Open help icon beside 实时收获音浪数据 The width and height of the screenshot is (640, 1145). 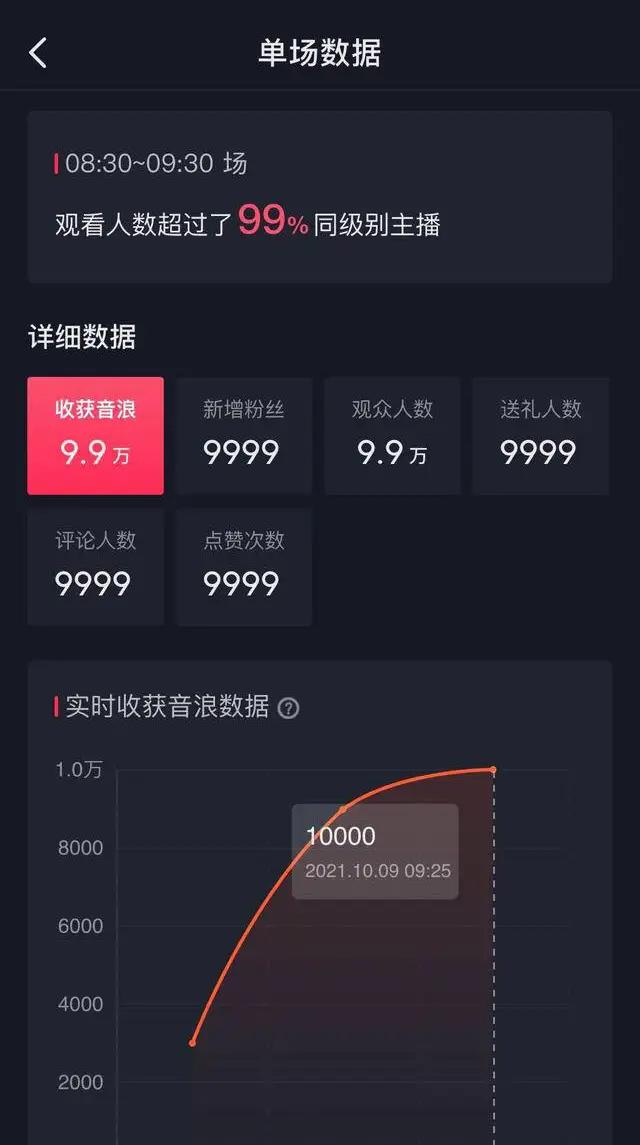tap(288, 708)
